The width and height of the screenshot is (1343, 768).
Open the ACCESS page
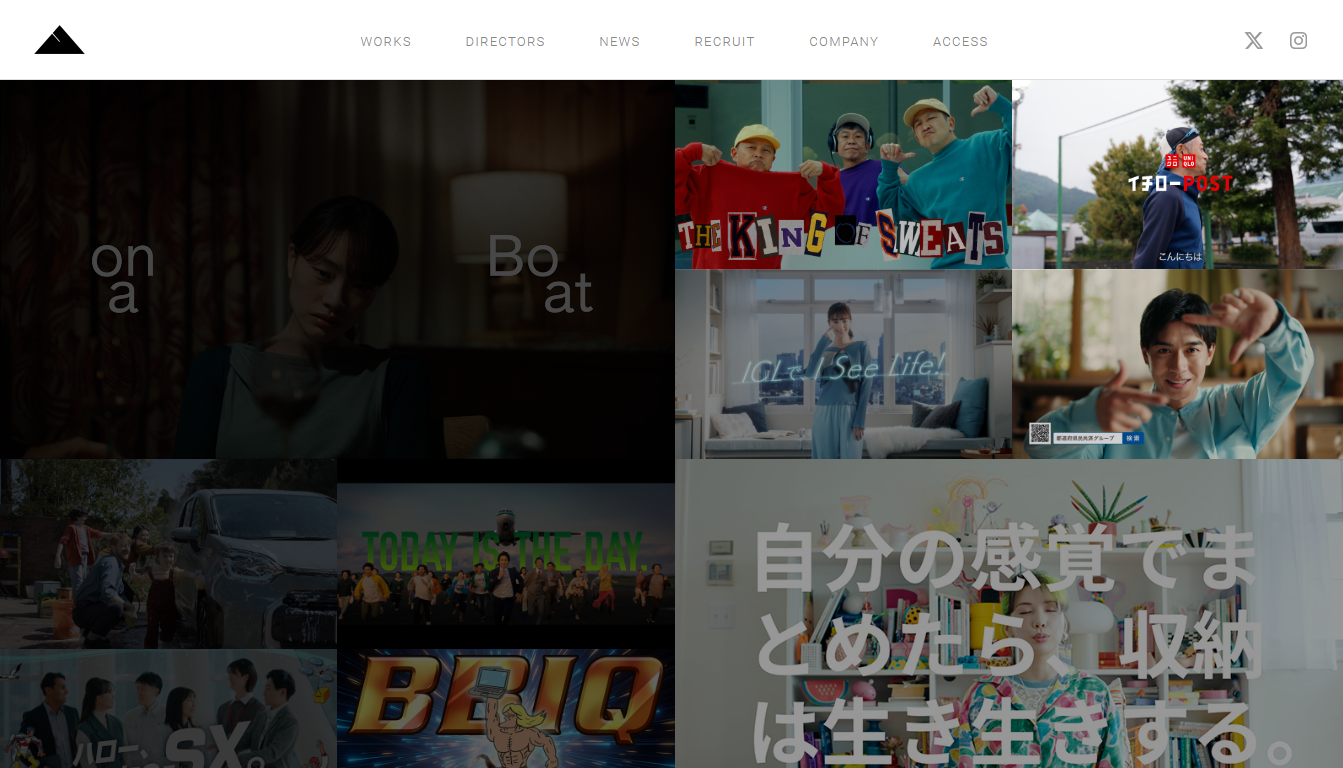(x=960, y=41)
